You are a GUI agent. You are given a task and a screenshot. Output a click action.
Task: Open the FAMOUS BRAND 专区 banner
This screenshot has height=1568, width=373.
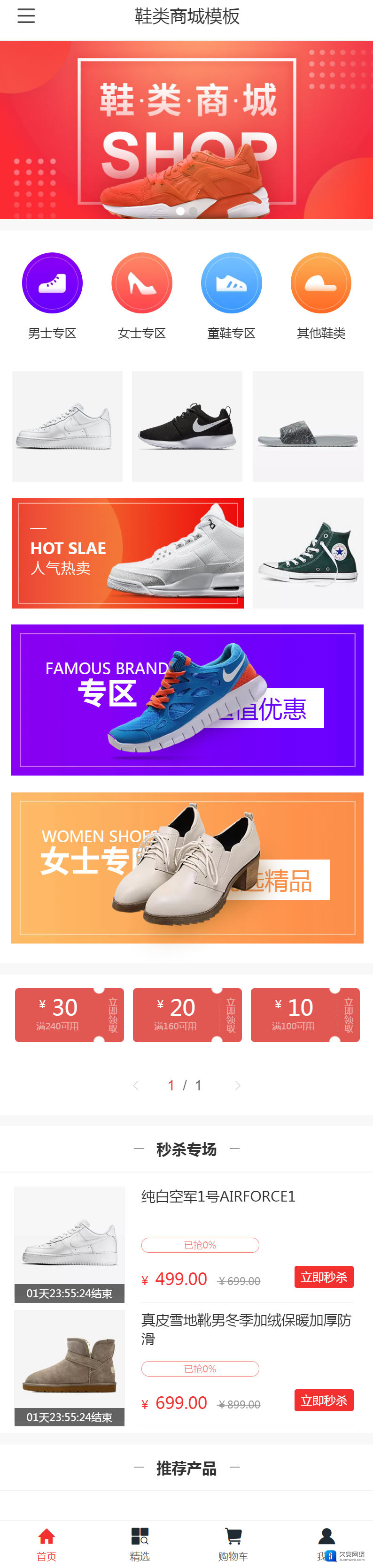pos(187,700)
